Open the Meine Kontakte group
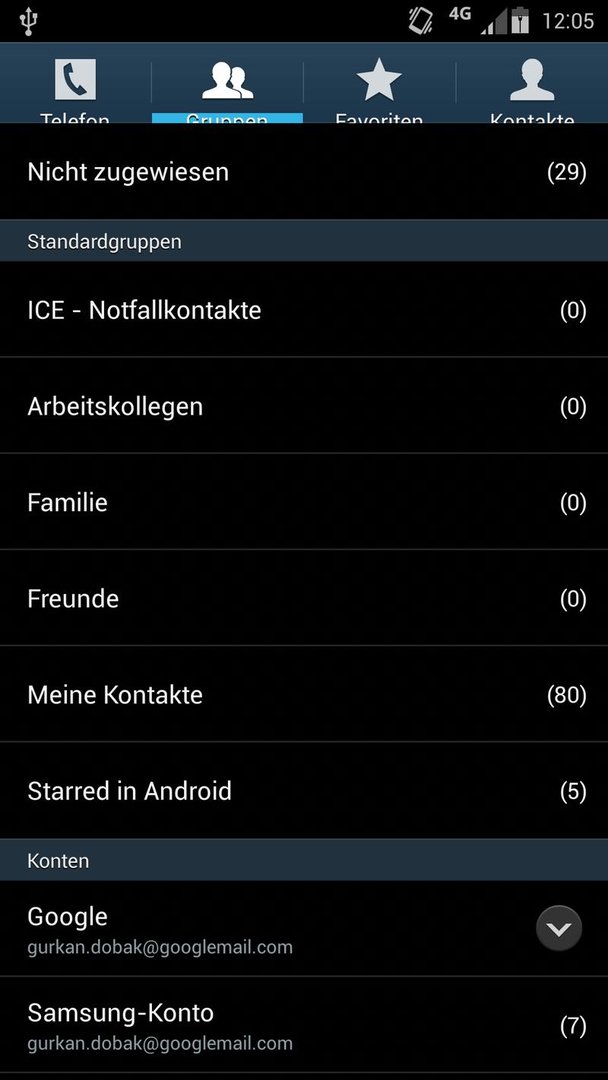This screenshot has width=608, height=1080. coord(304,694)
